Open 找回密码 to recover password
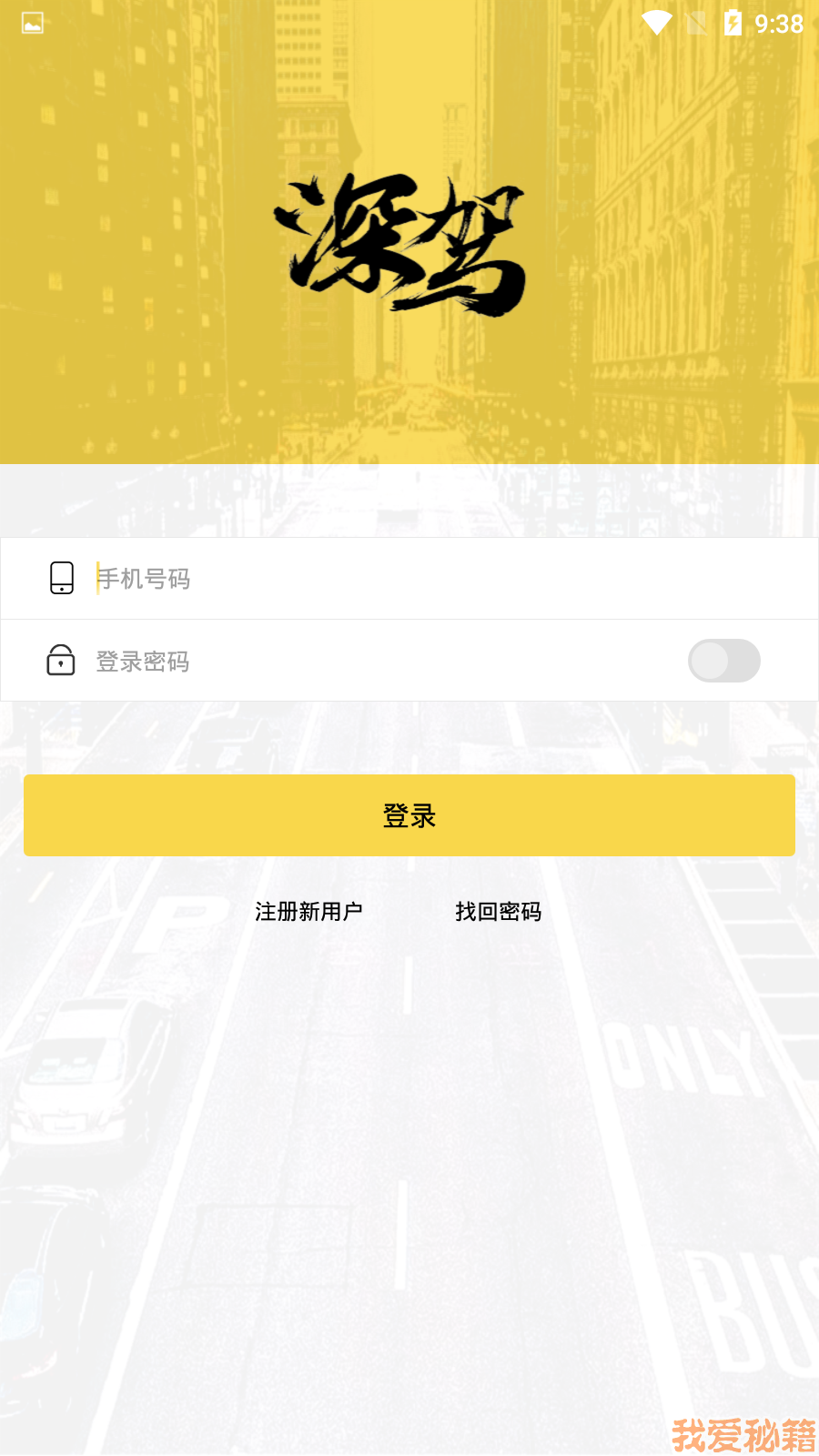Viewport: 819px width, 1456px height. pyautogui.click(x=498, y=911)
